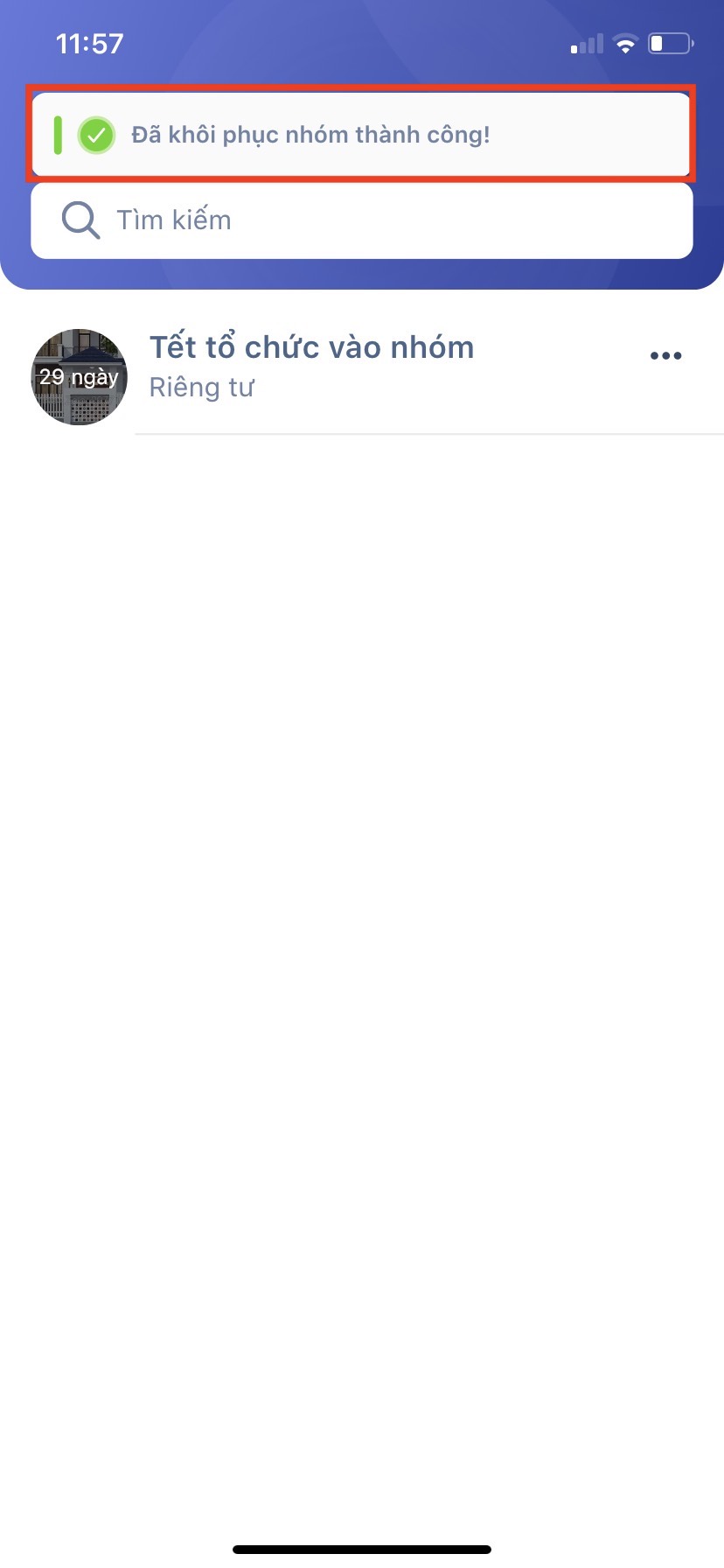Screen dimensions: 724x1568
Task: Tap the Tìm kiếm search field
Action: [362, 220]
